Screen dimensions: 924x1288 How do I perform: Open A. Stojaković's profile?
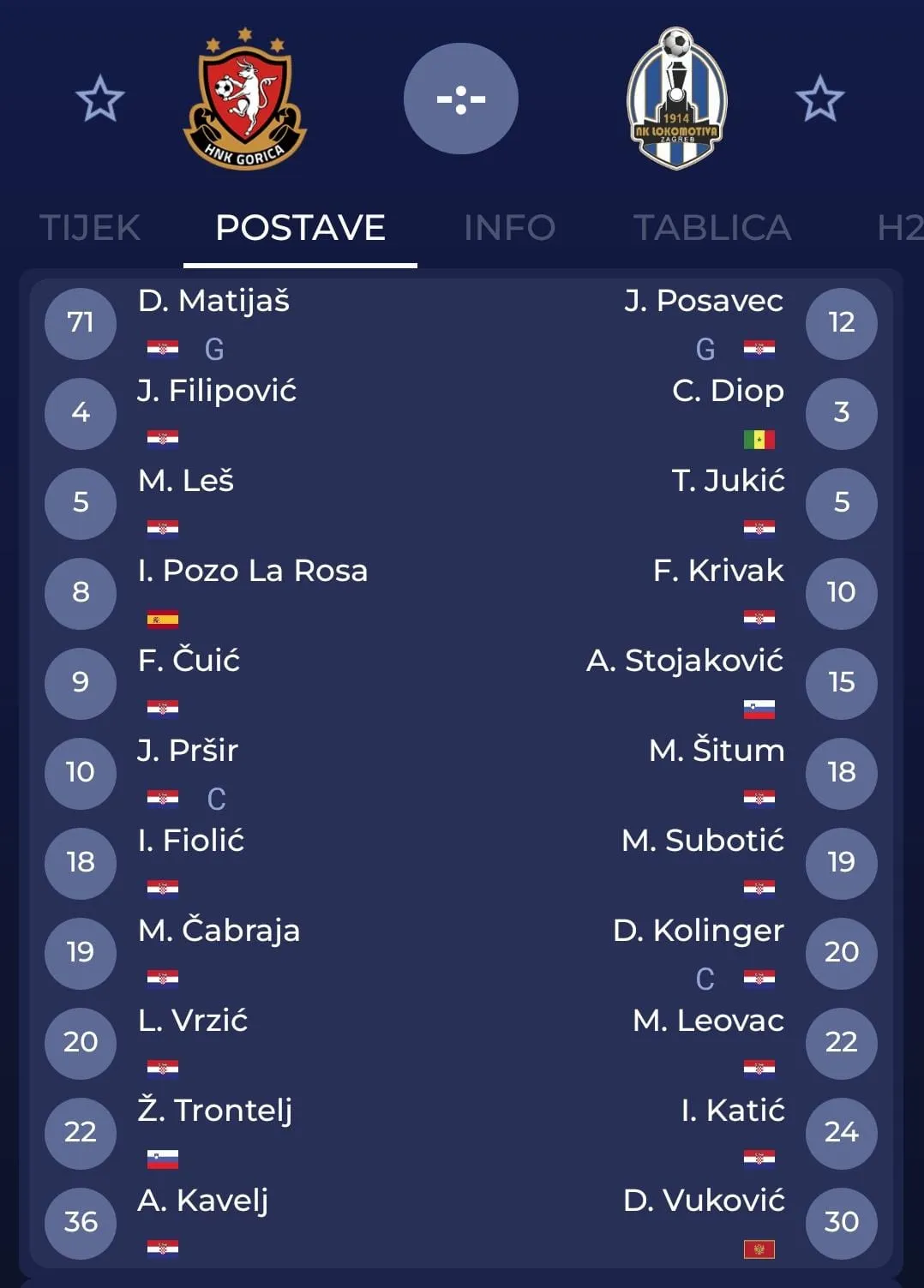[684, 661]
